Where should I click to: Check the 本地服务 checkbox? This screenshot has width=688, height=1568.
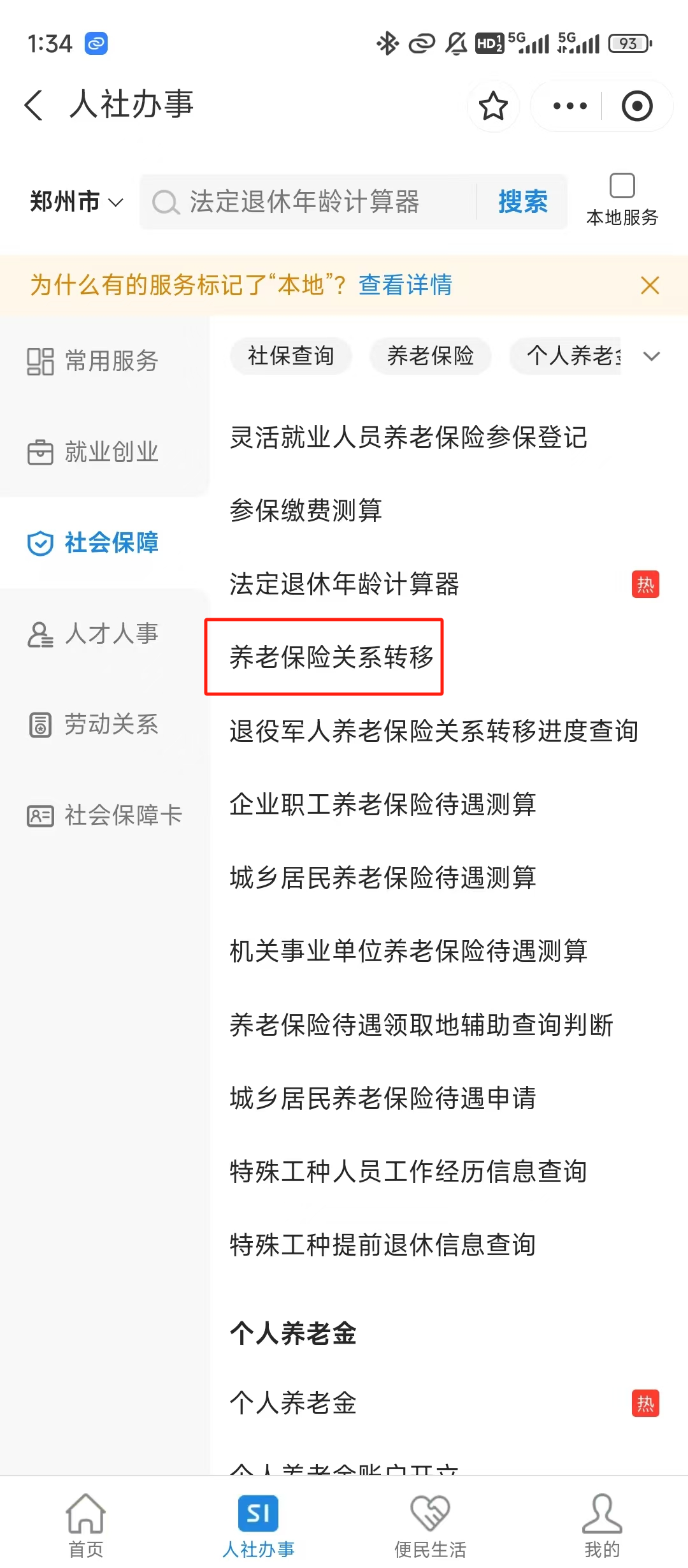(622, 186)
